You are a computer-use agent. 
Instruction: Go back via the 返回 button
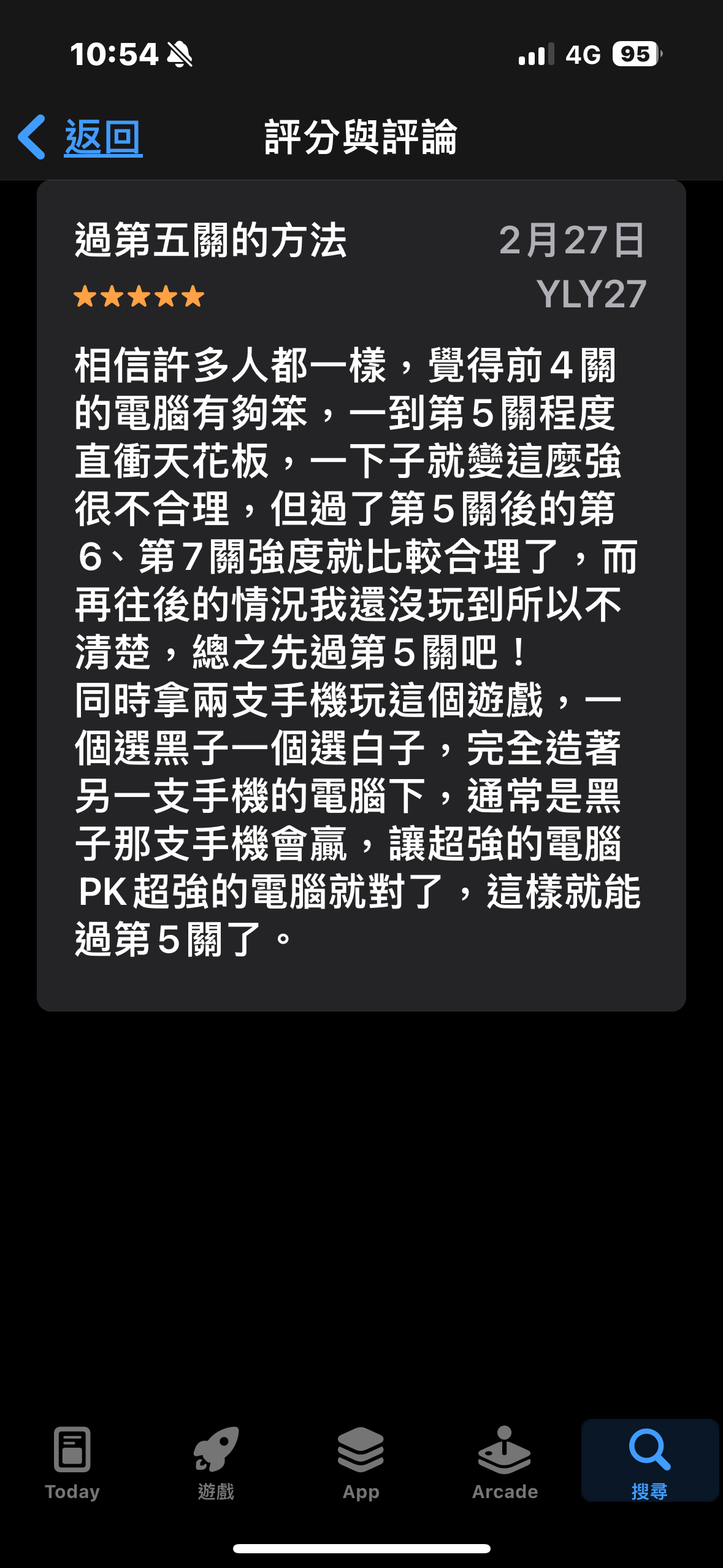coord(81,137)
